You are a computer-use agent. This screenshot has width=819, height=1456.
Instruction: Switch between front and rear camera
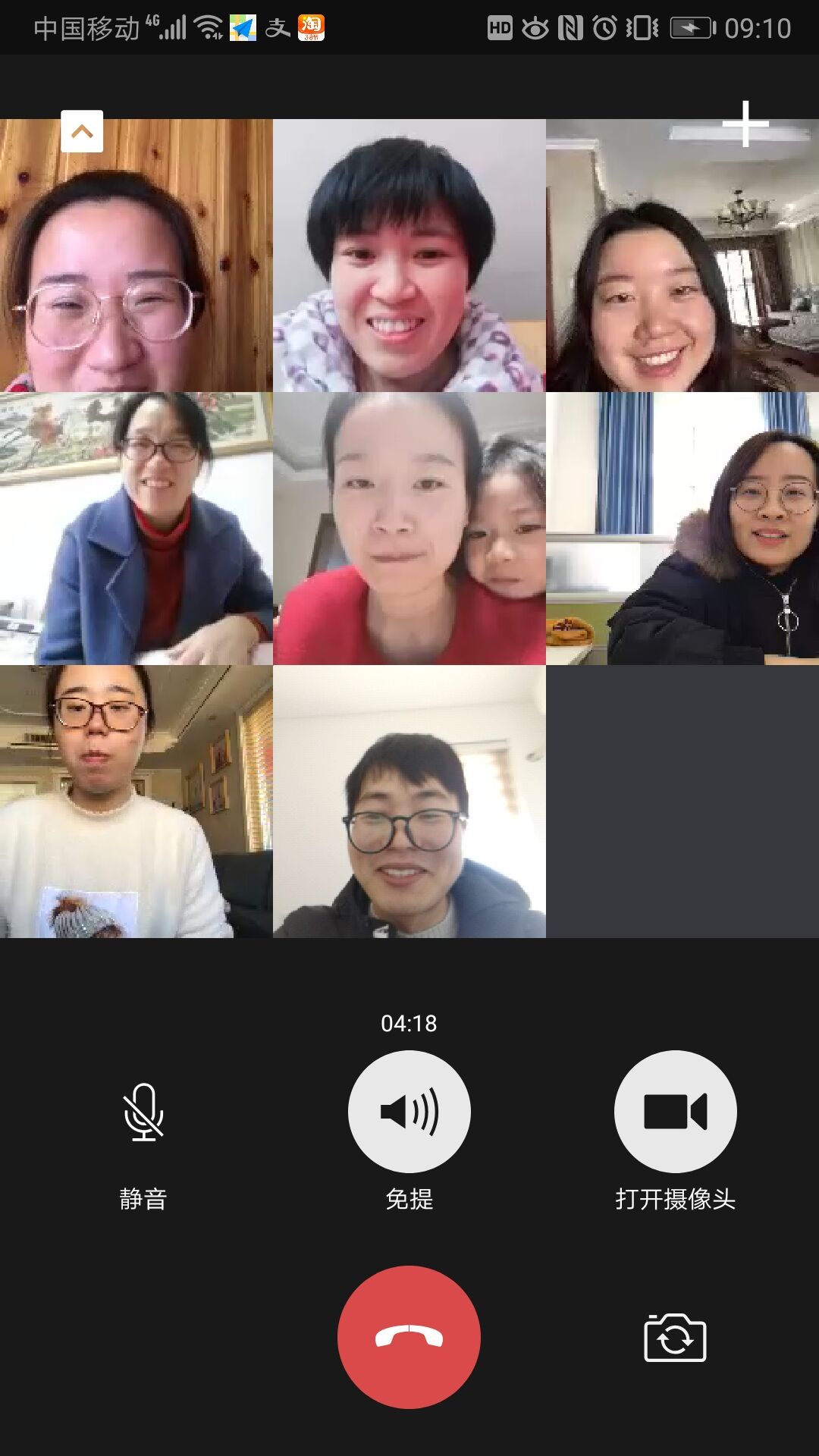(x=675, y=1338)
